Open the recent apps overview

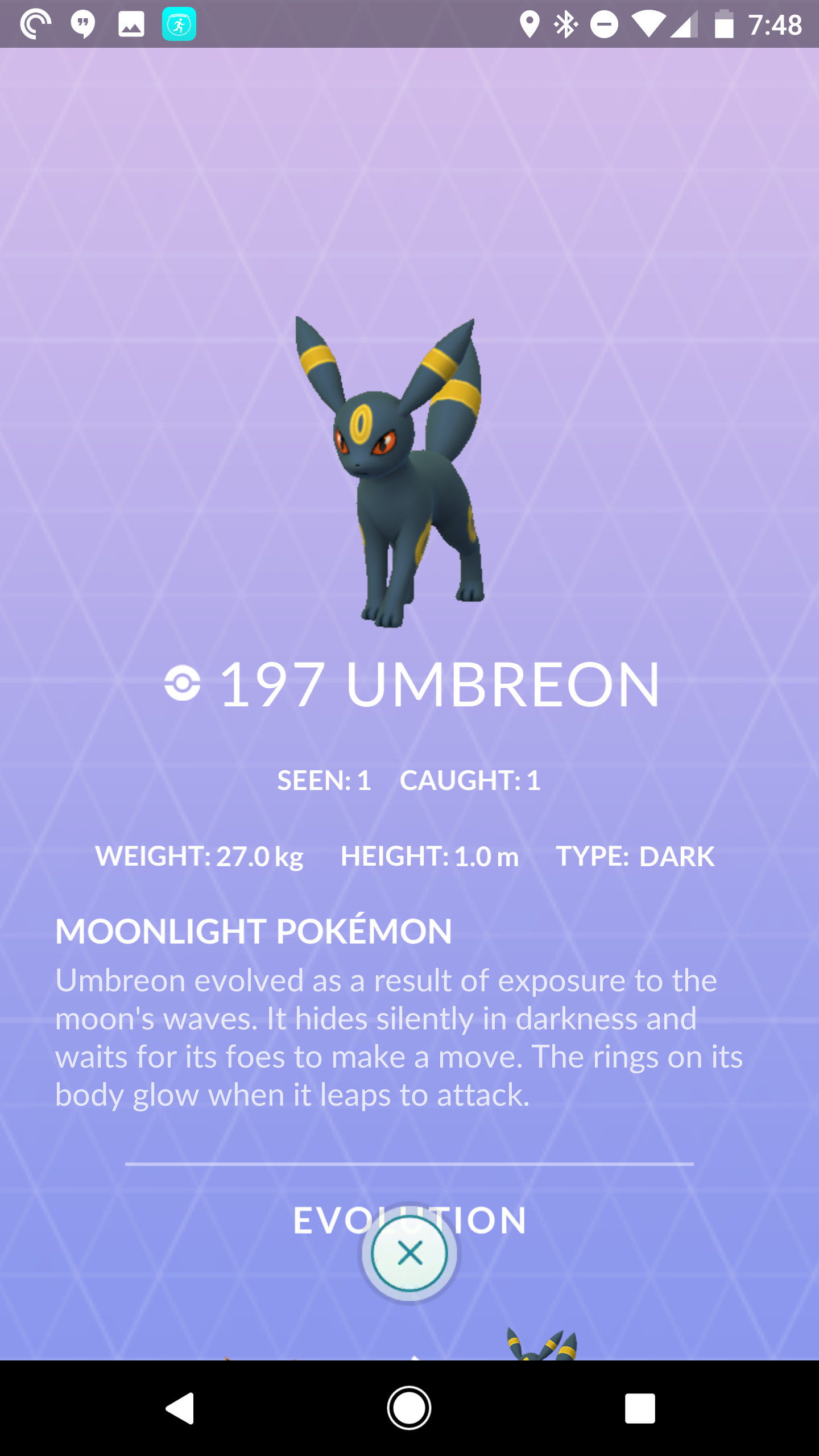pos(640,1408)
